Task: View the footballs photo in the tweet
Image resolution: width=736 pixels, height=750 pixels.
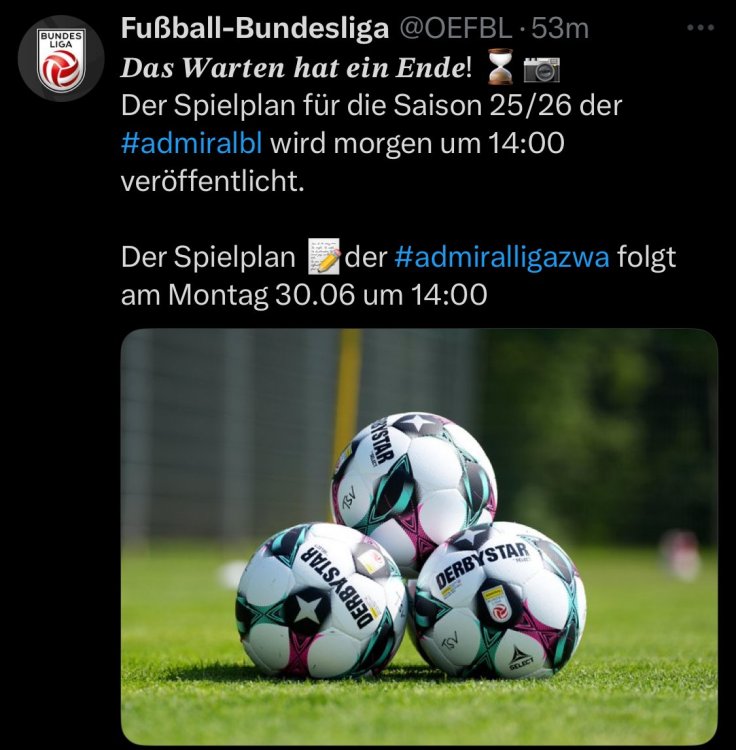Action: 419,537
